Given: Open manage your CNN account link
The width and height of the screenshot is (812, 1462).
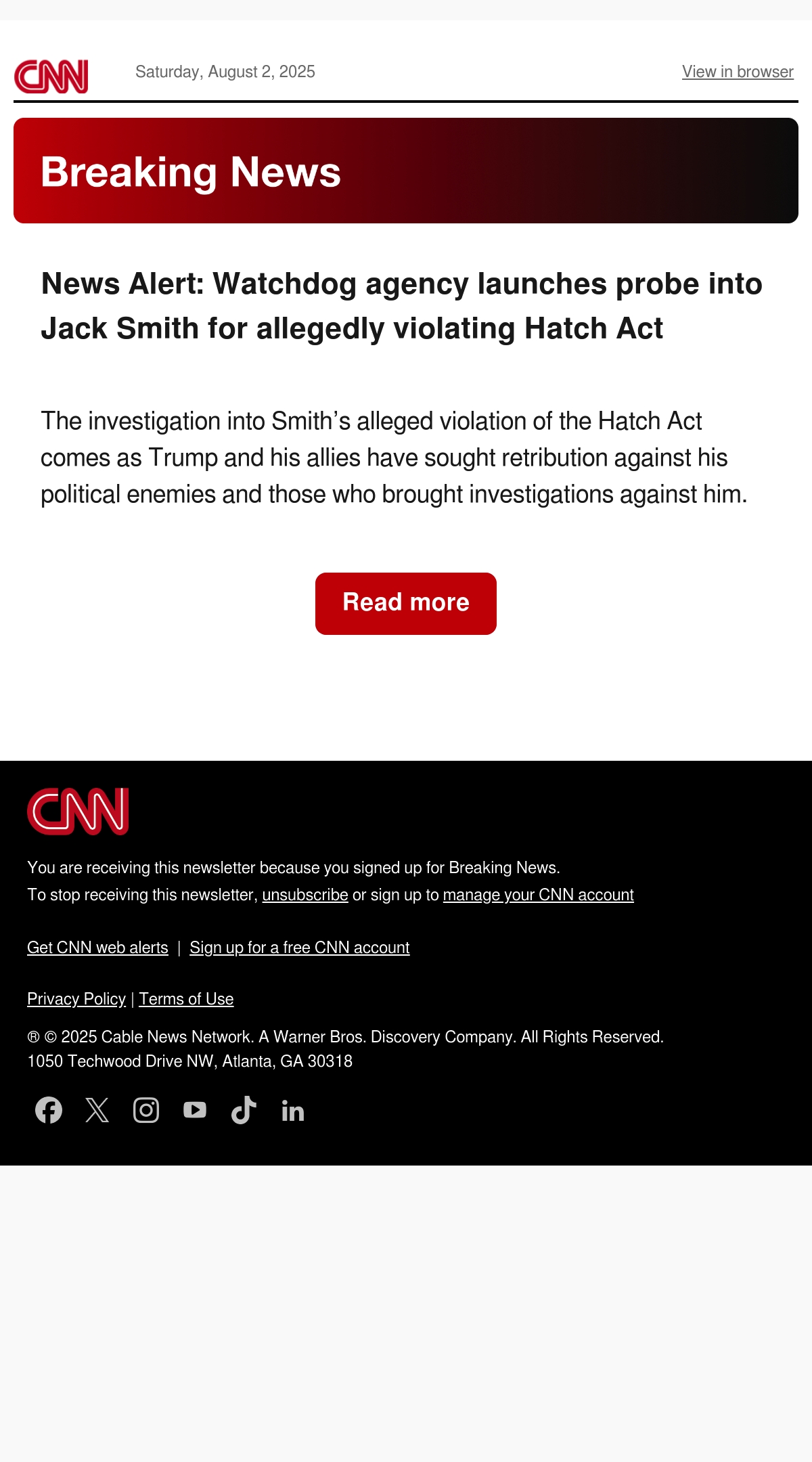Looking at the screenshot, I should point(538,895).
